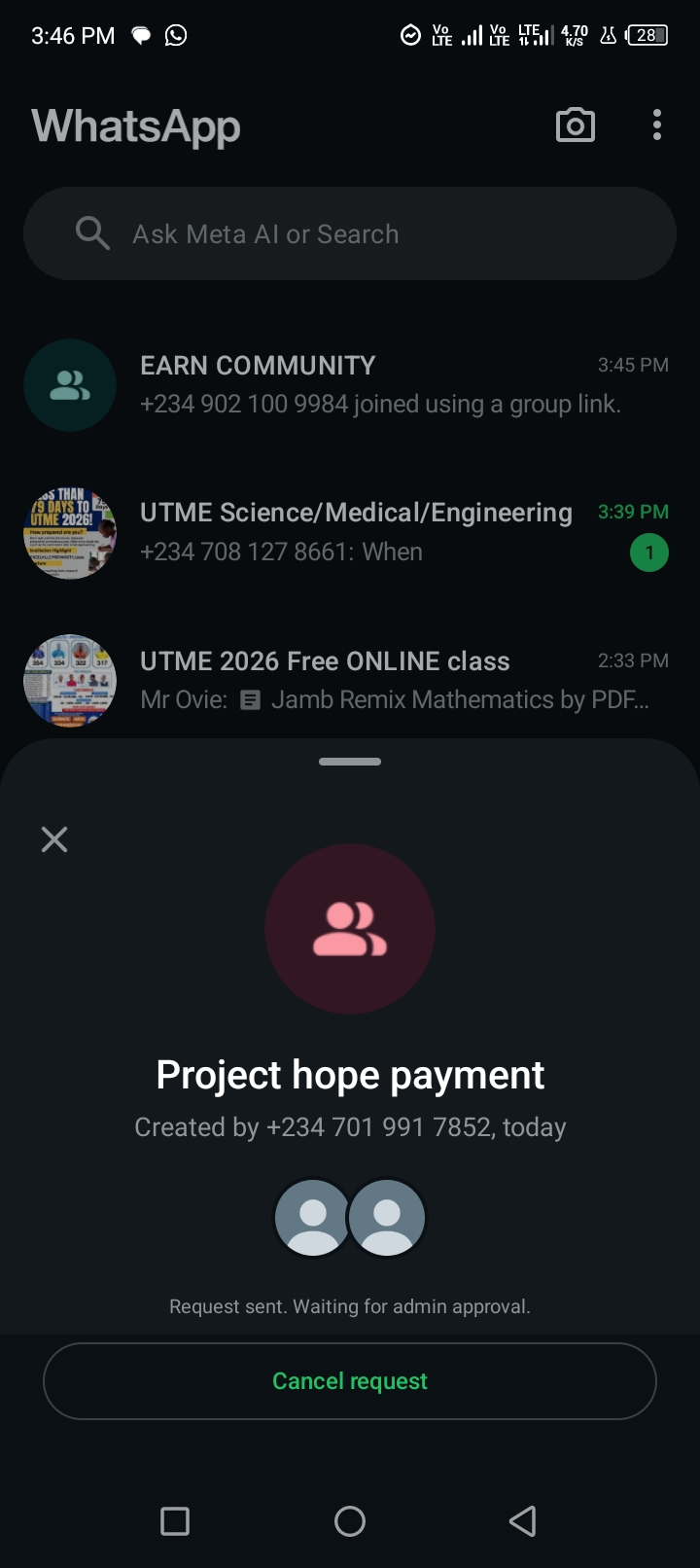Go to the home screen
The width and height of the screenshot is (700, 1568).
350,1521
